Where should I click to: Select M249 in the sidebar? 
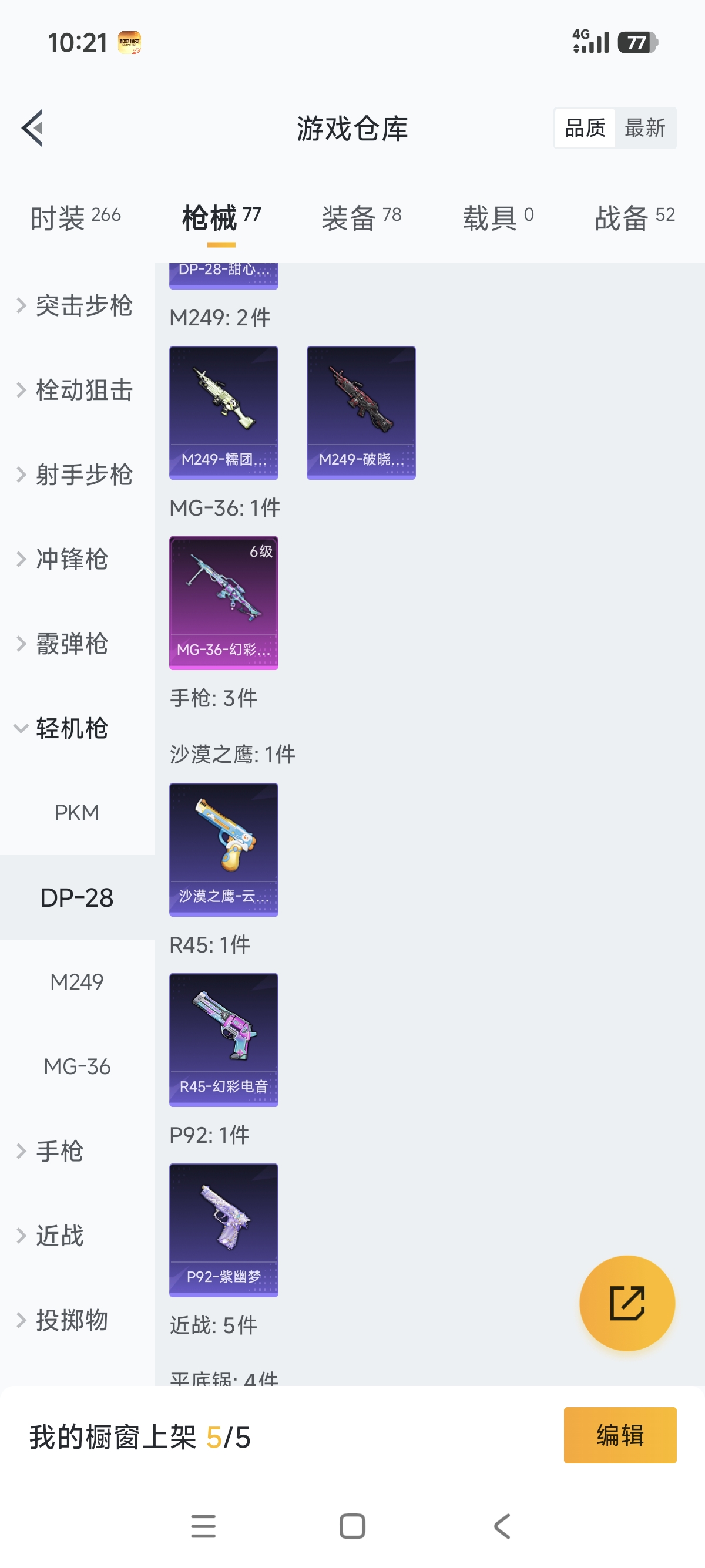77,982
